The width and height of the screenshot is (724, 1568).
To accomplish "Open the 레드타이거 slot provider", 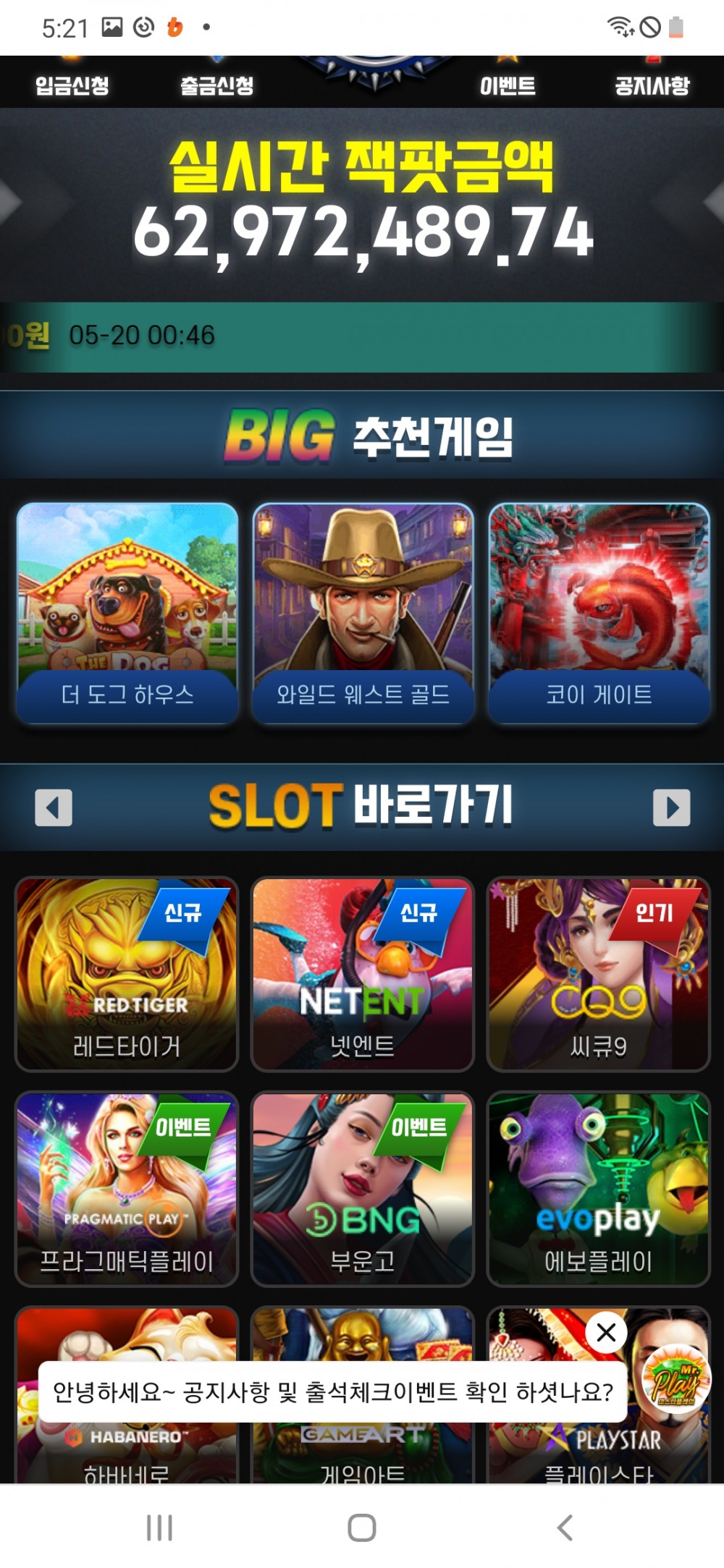I will pos(127,974).
